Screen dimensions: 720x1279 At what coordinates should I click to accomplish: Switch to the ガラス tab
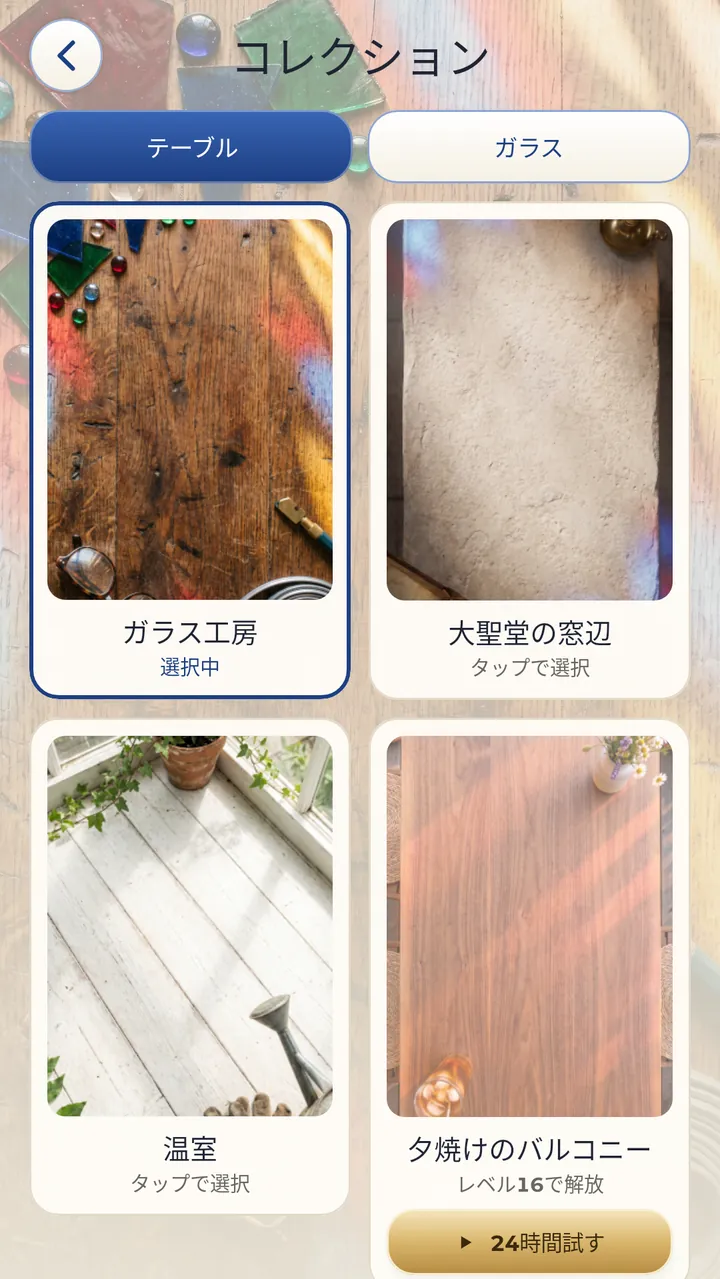[529, 147]
